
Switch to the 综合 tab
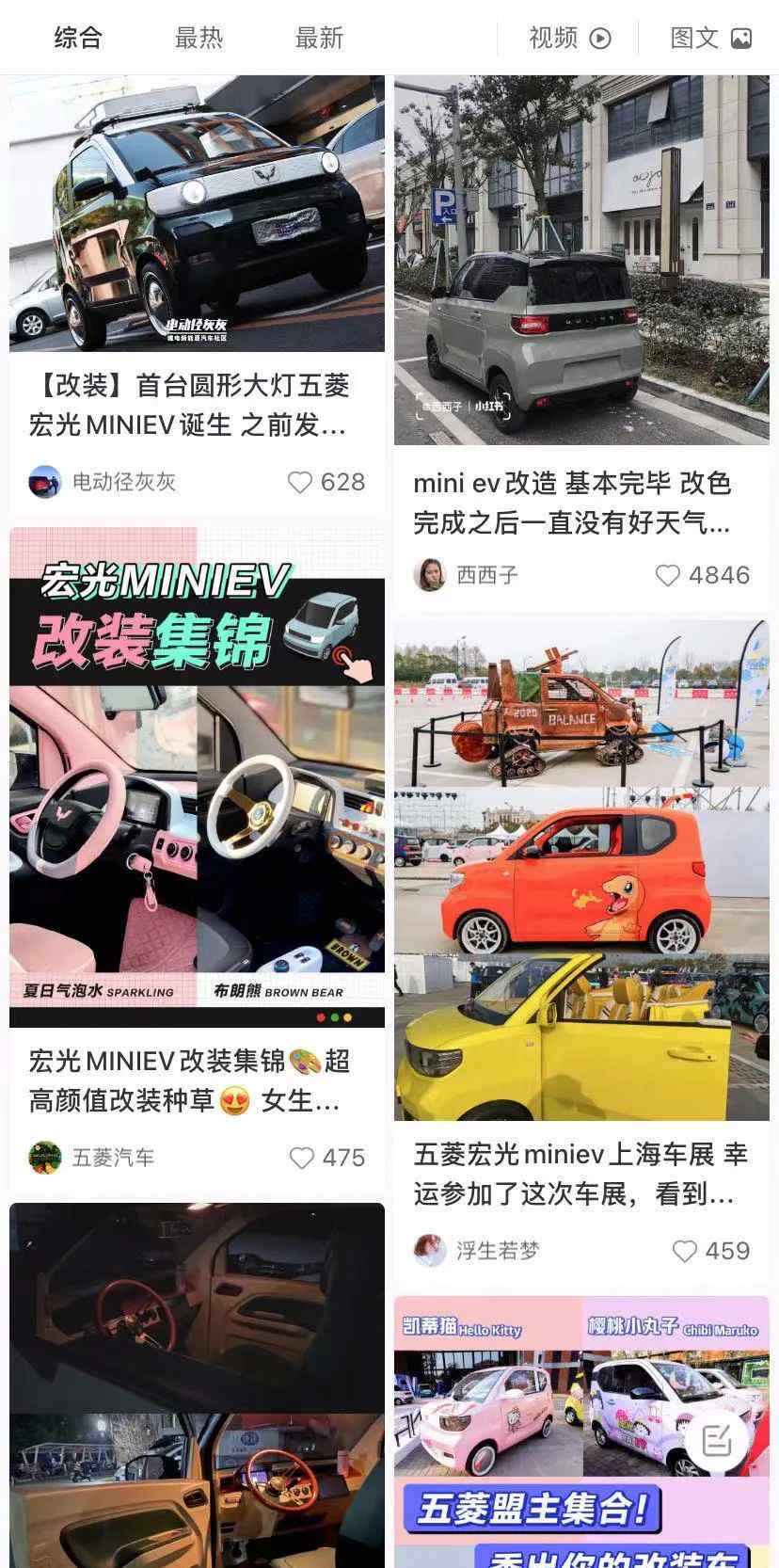pos(78,38)
